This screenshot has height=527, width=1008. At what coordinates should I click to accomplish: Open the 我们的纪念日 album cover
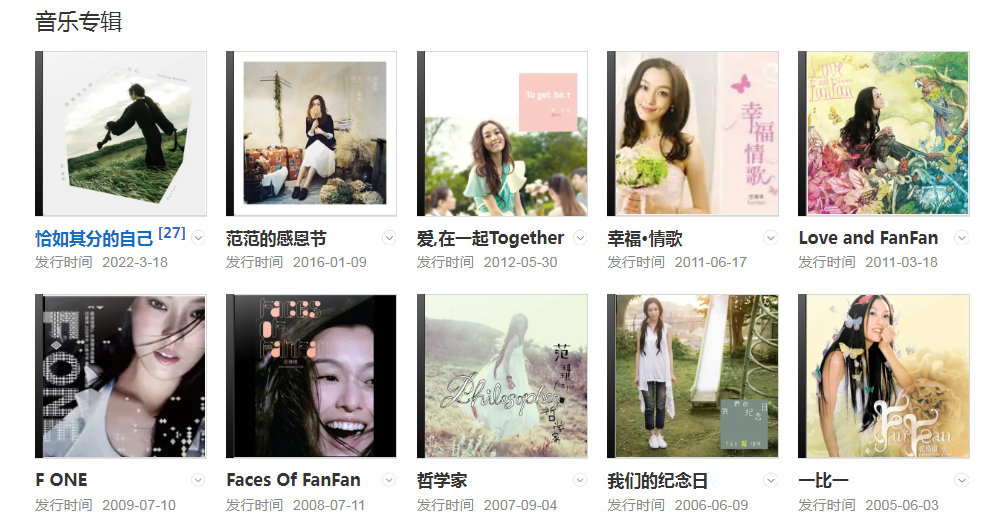pos(693,376)
